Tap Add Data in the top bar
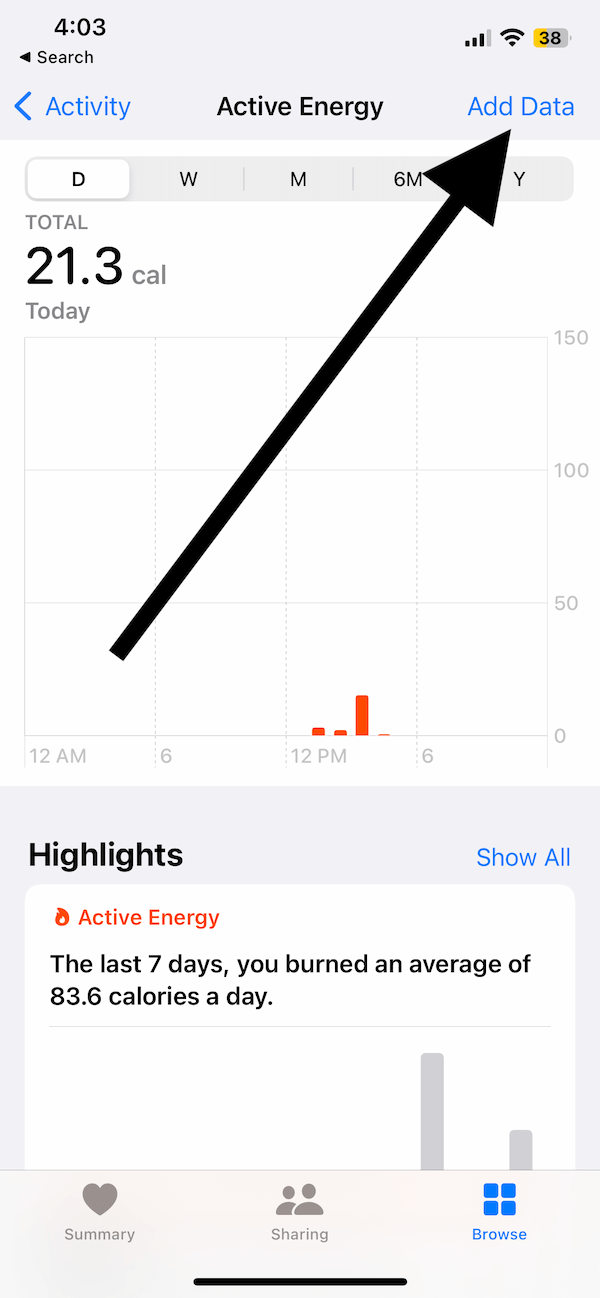 [x=521, y=106]
